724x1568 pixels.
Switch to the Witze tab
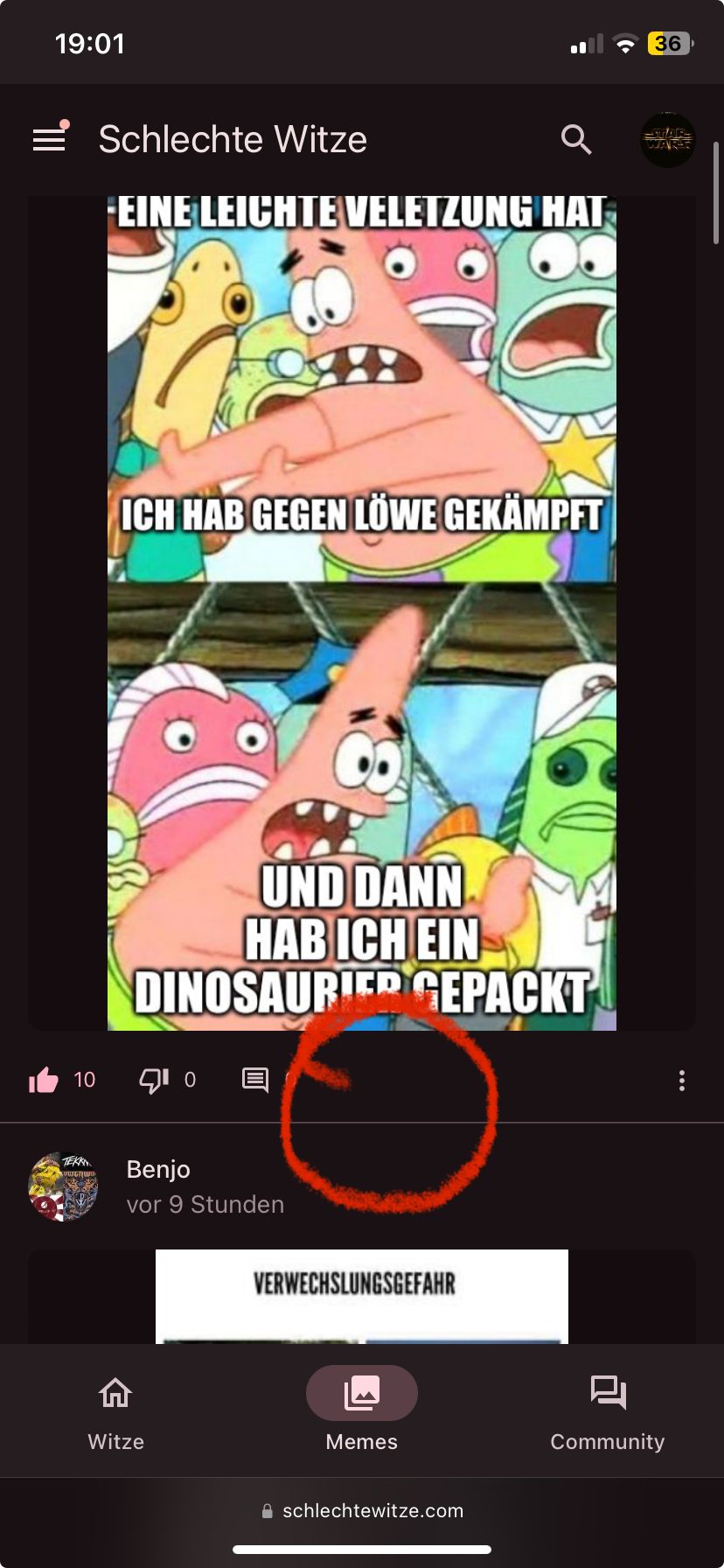click(x=115, y=1410)
